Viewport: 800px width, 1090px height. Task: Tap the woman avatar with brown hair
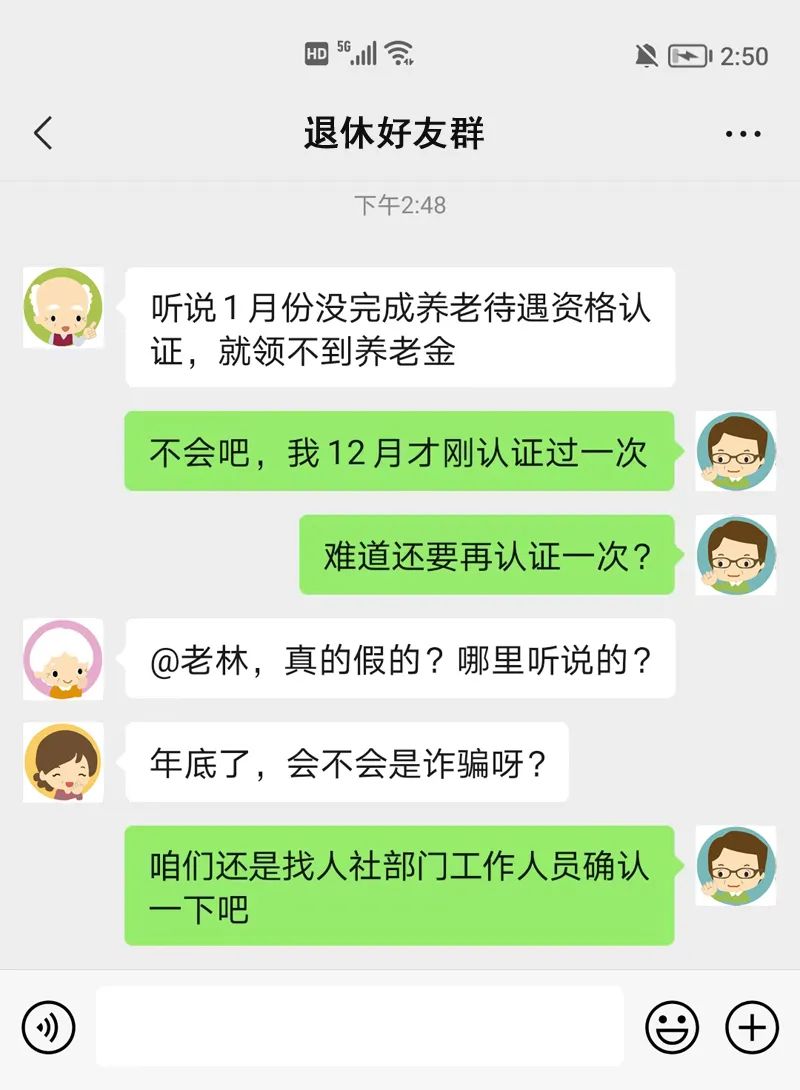click(x=62, y=762)
